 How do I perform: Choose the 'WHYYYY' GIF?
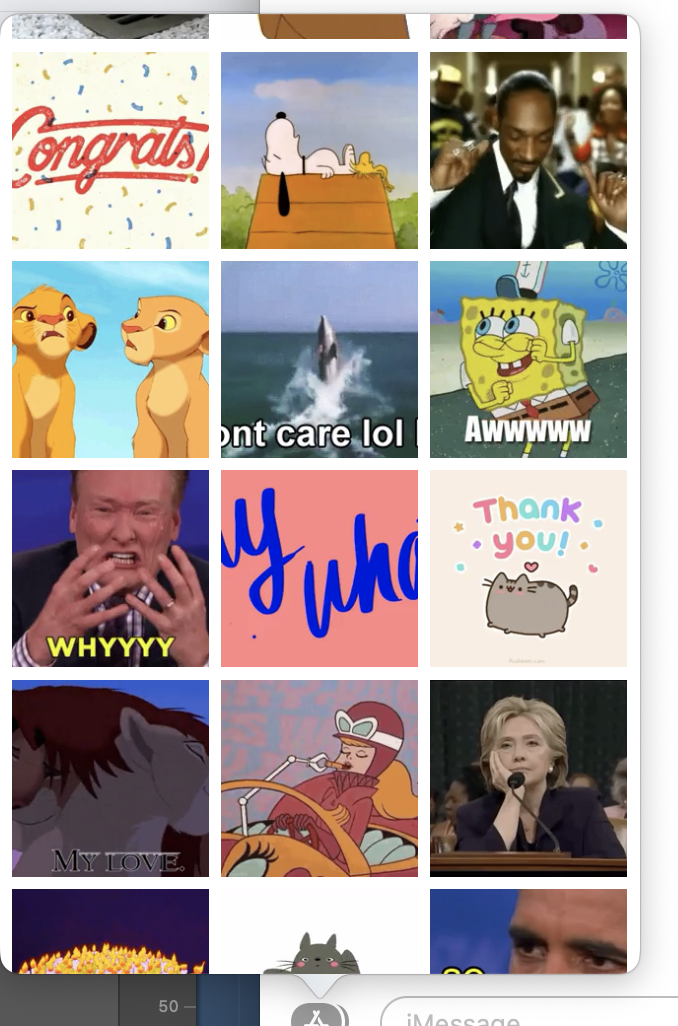110,568
